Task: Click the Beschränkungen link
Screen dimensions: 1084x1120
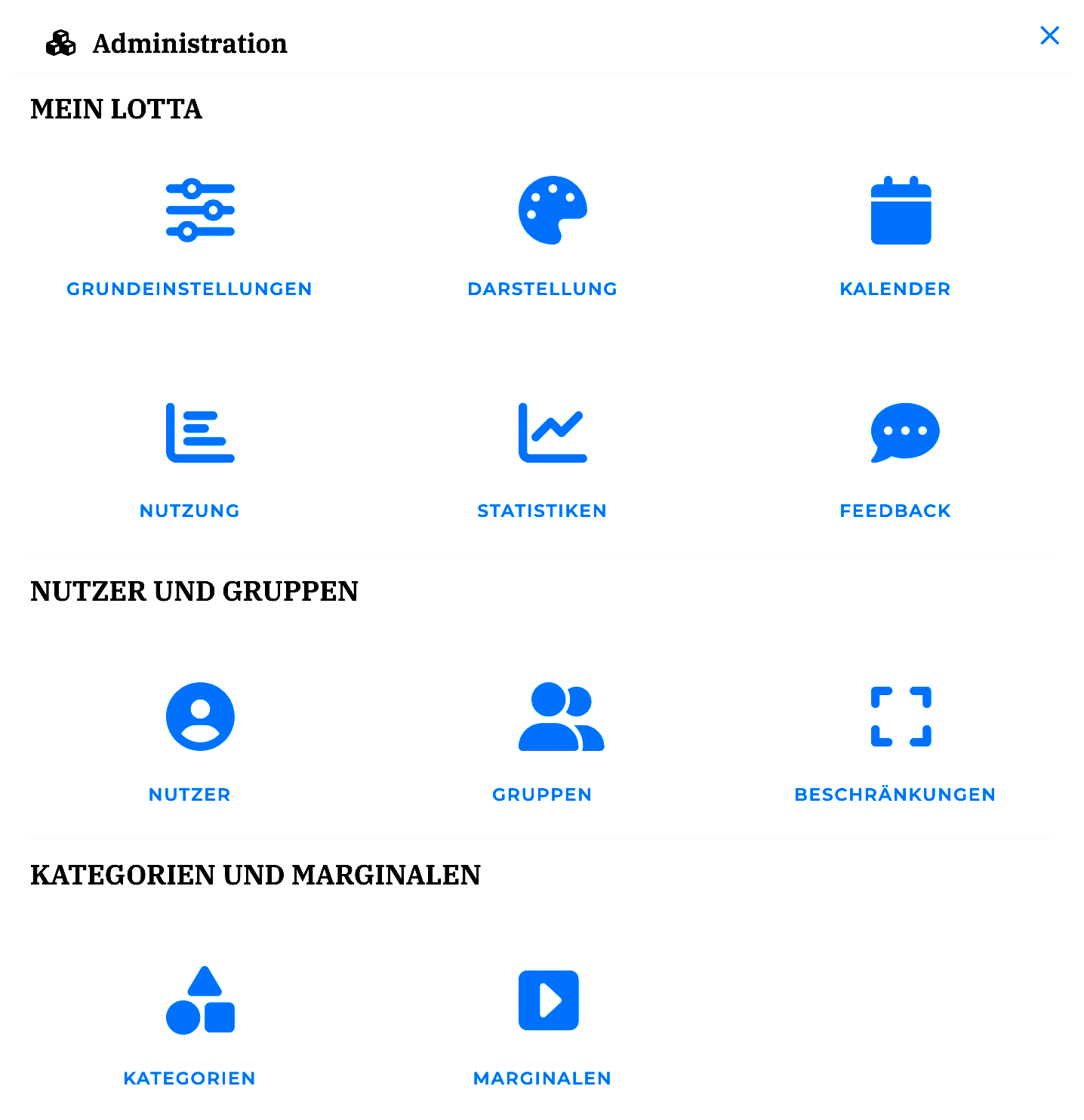Action: coord(895,794)
